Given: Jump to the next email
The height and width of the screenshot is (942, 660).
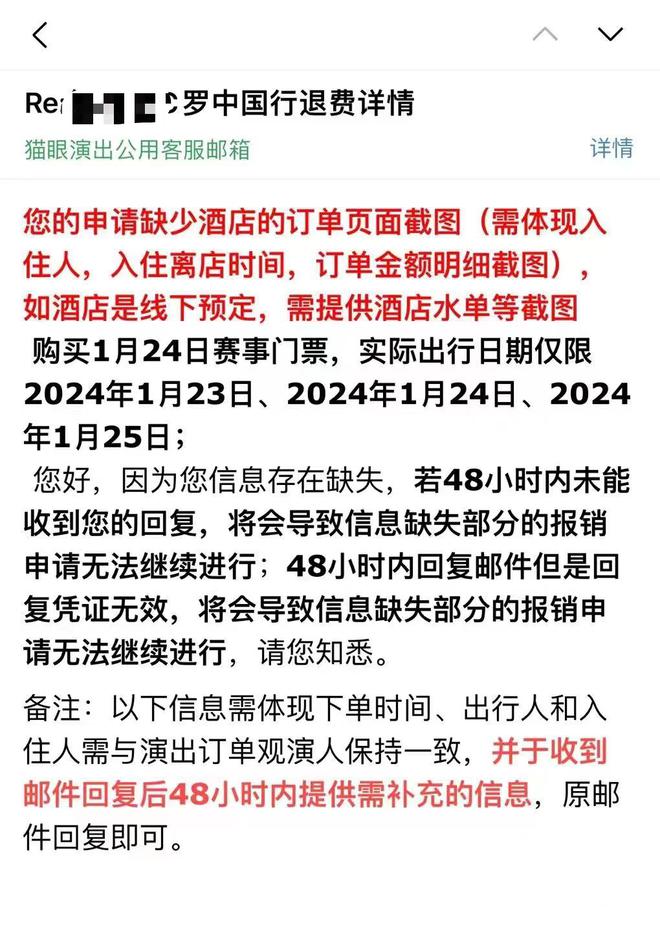Looking at the screenshot, I should click(x=610, y=35).
